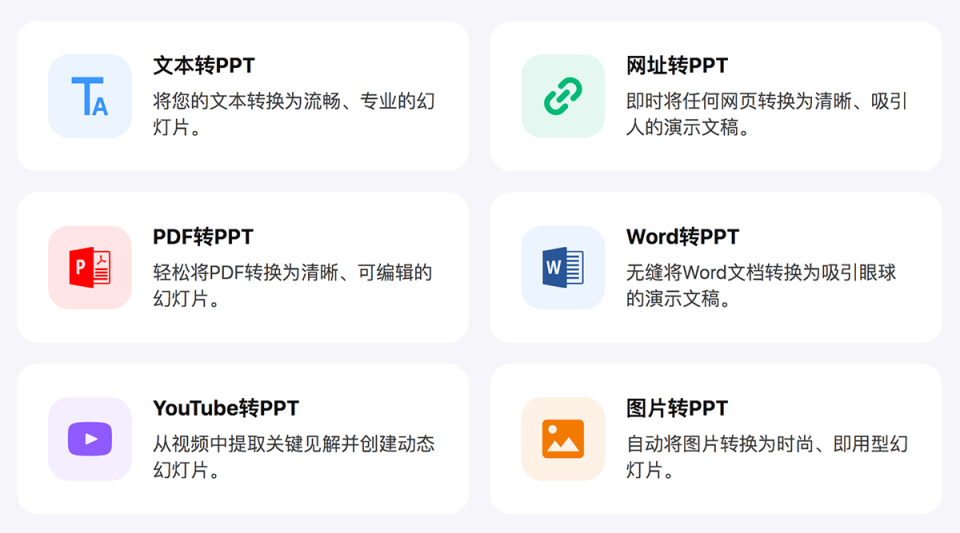This screenshot has height=533, width=960.
Task: Select the 网址转PPT card
Action: [716, 96]
